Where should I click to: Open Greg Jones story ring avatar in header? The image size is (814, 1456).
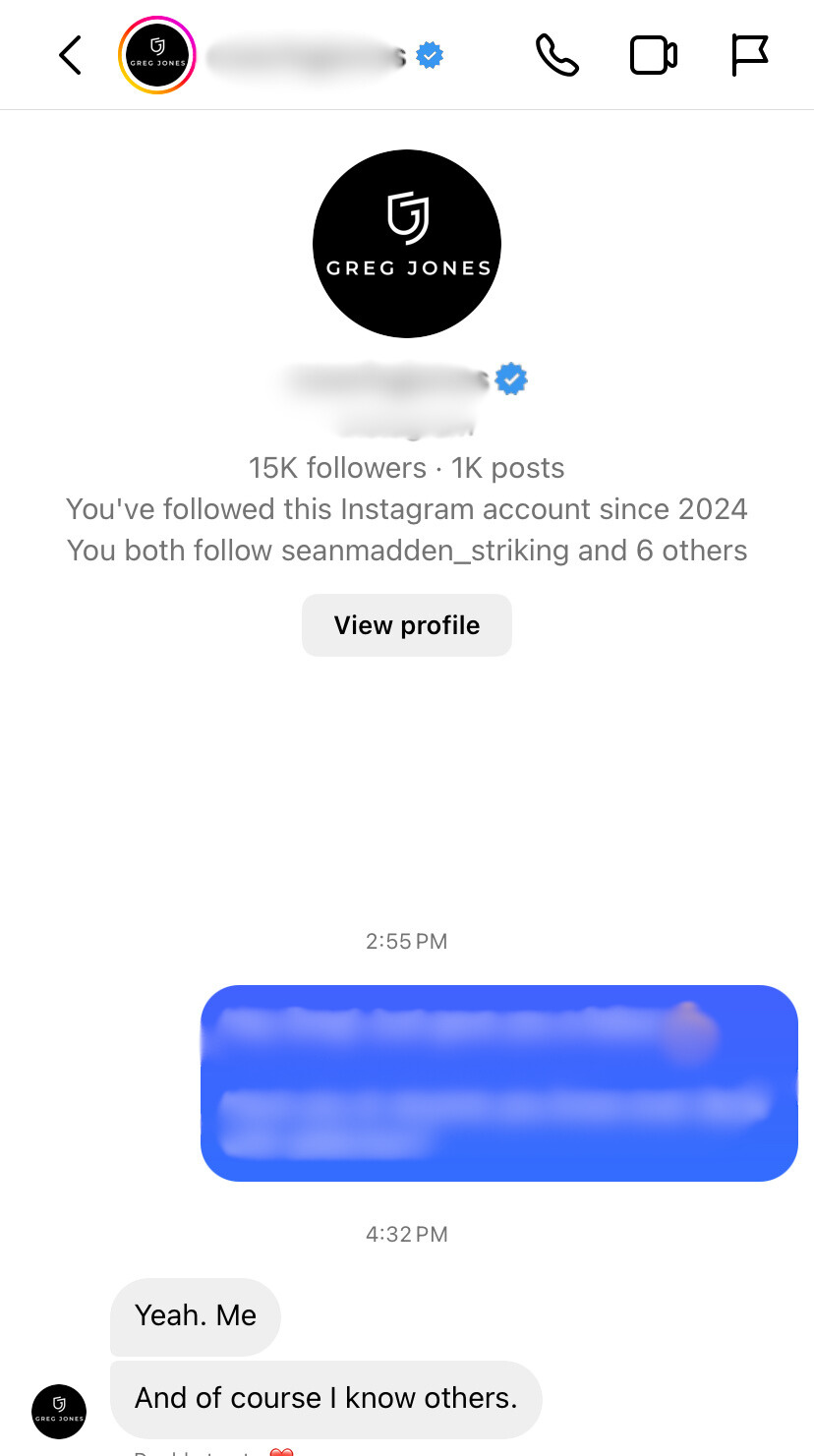(157, 56)
